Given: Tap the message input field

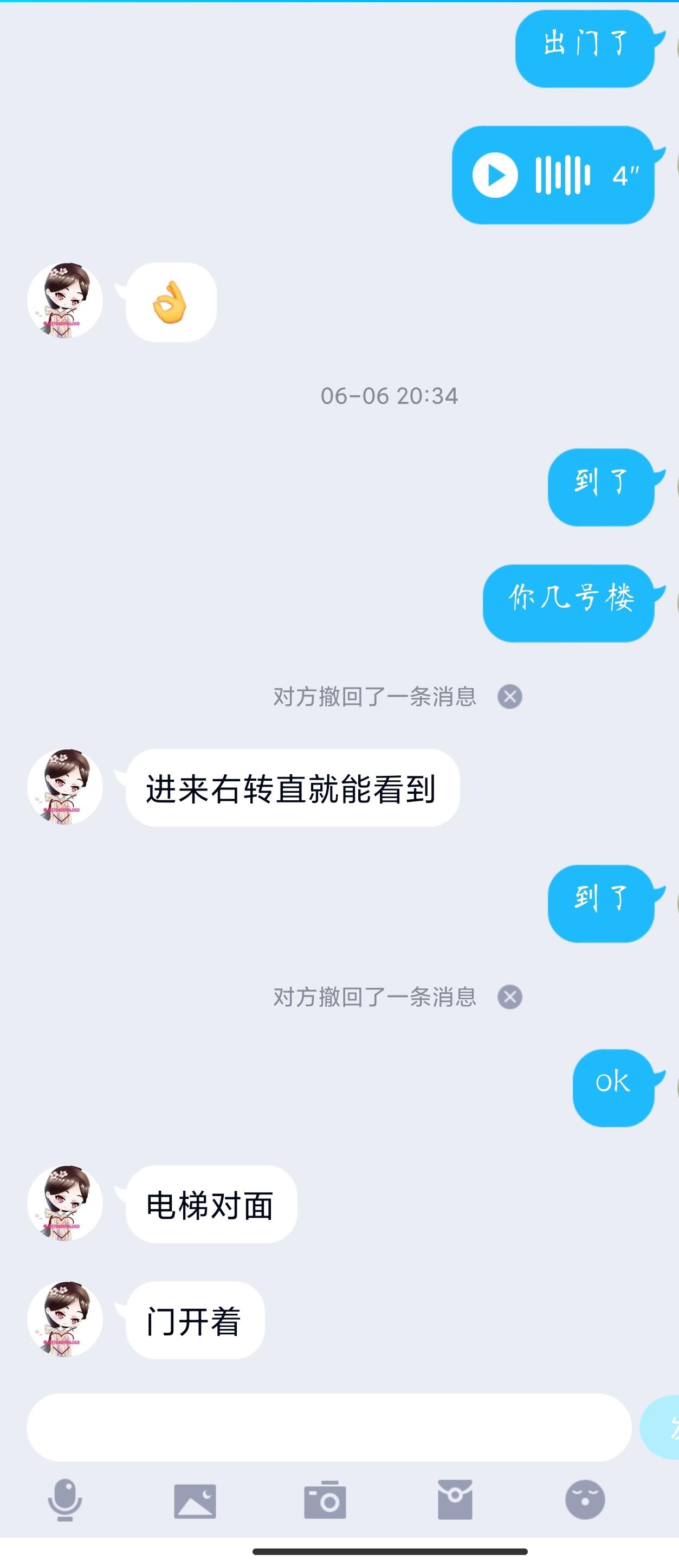Looking at the screenshot, I should pyautogui.click(x=328, y=1427).
